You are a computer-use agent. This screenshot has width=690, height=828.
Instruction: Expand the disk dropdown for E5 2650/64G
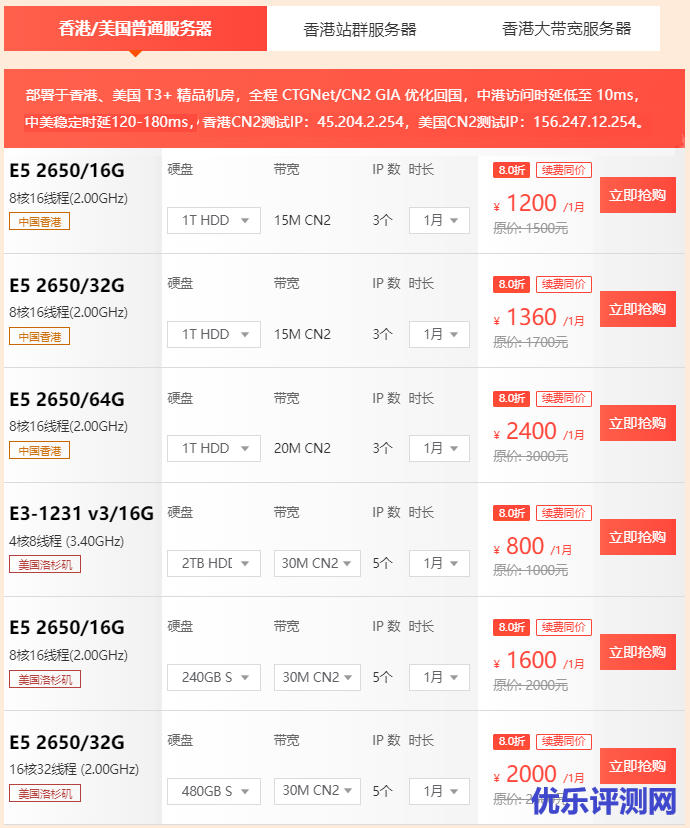point(214,448)
